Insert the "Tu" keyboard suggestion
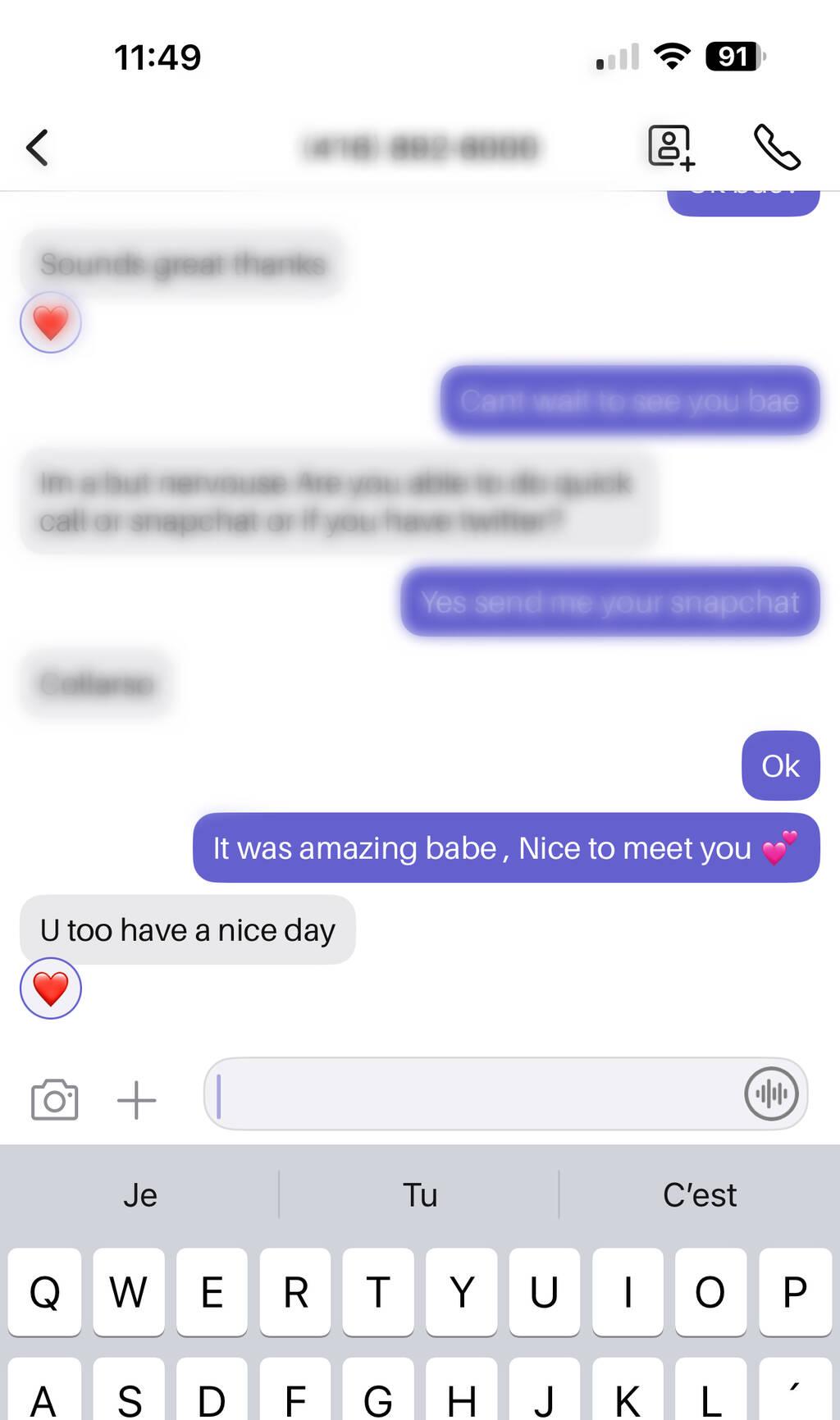The image size is (840, 1420). [420, 1195]
